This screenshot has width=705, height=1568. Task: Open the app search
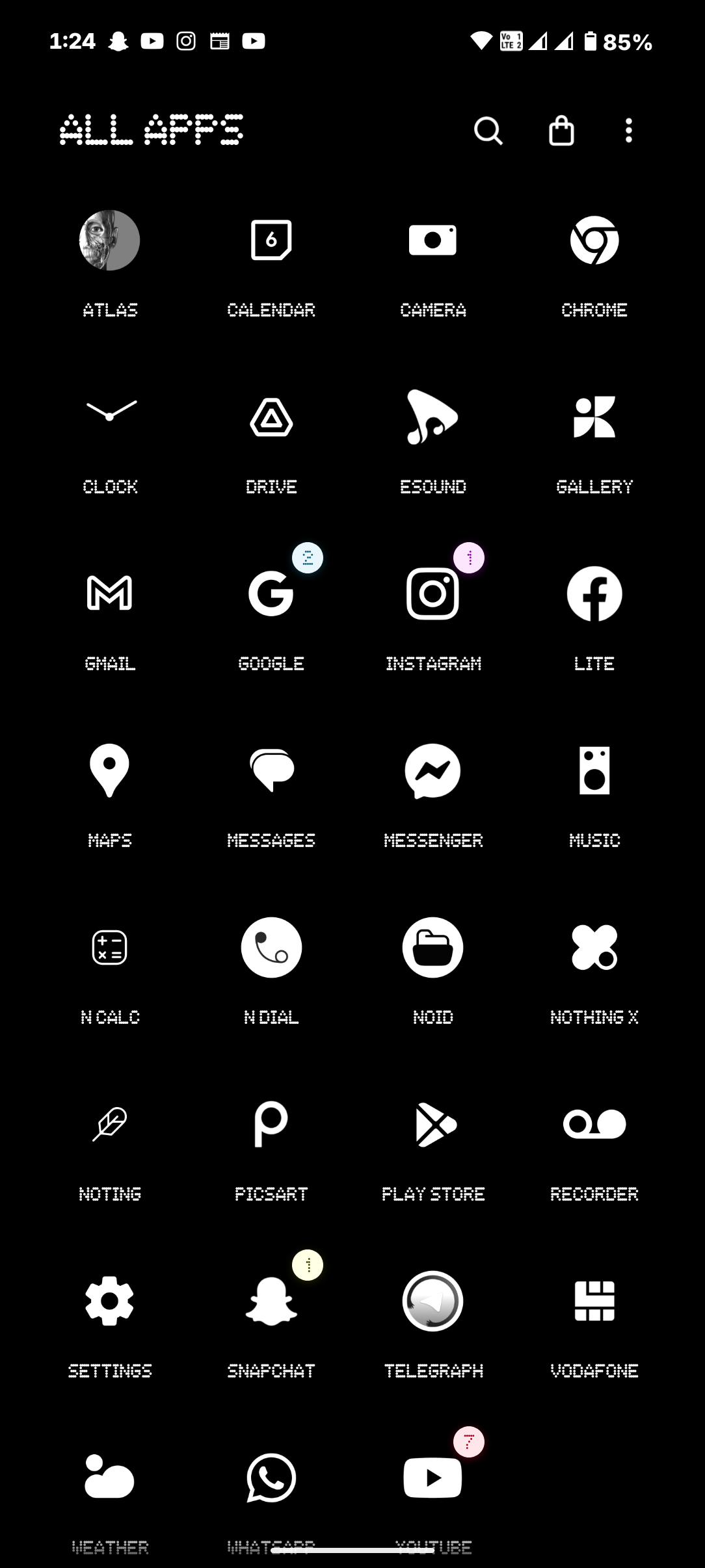(x=488, y=131)
